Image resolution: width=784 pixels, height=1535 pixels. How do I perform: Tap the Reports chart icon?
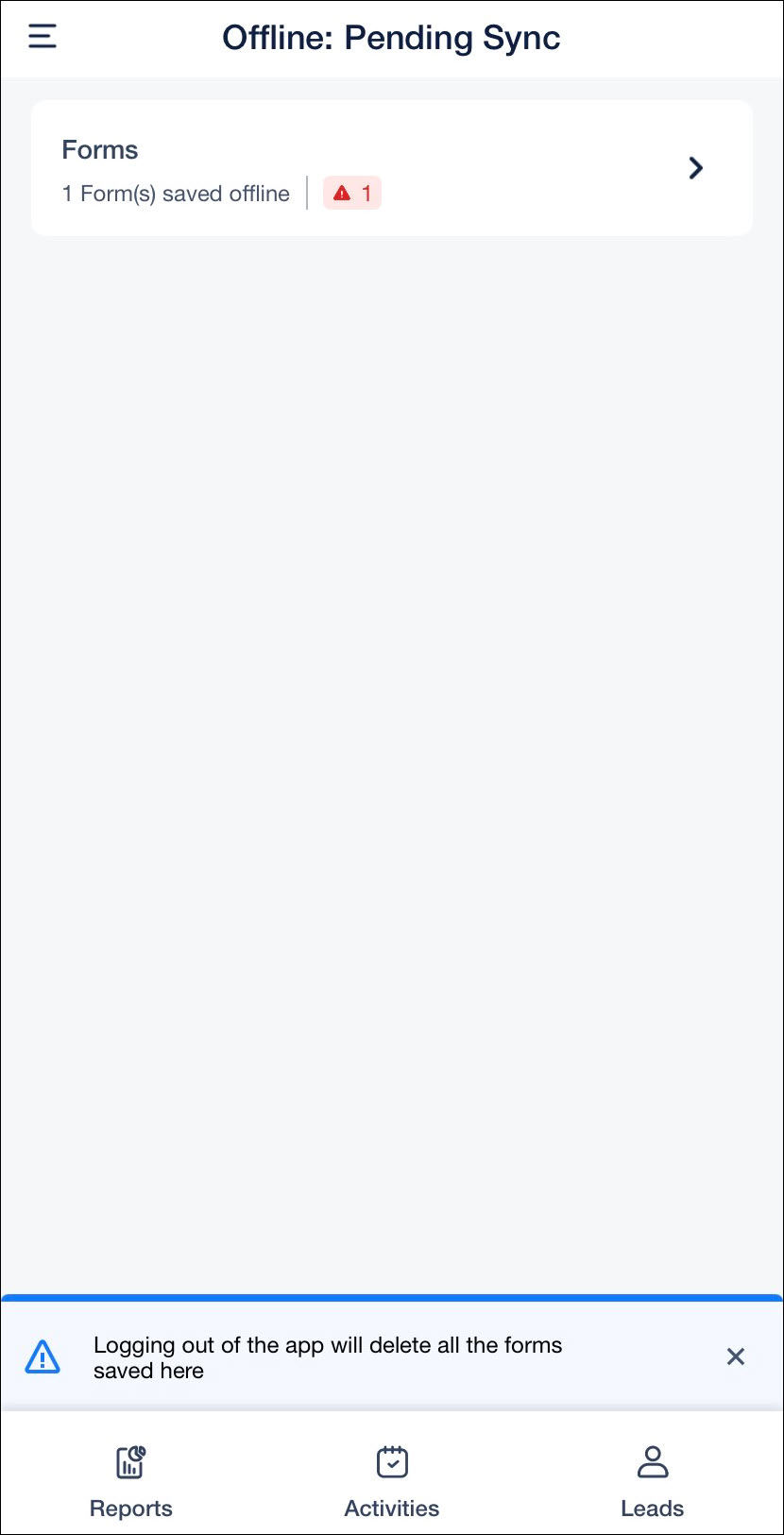pos(130,1461)
